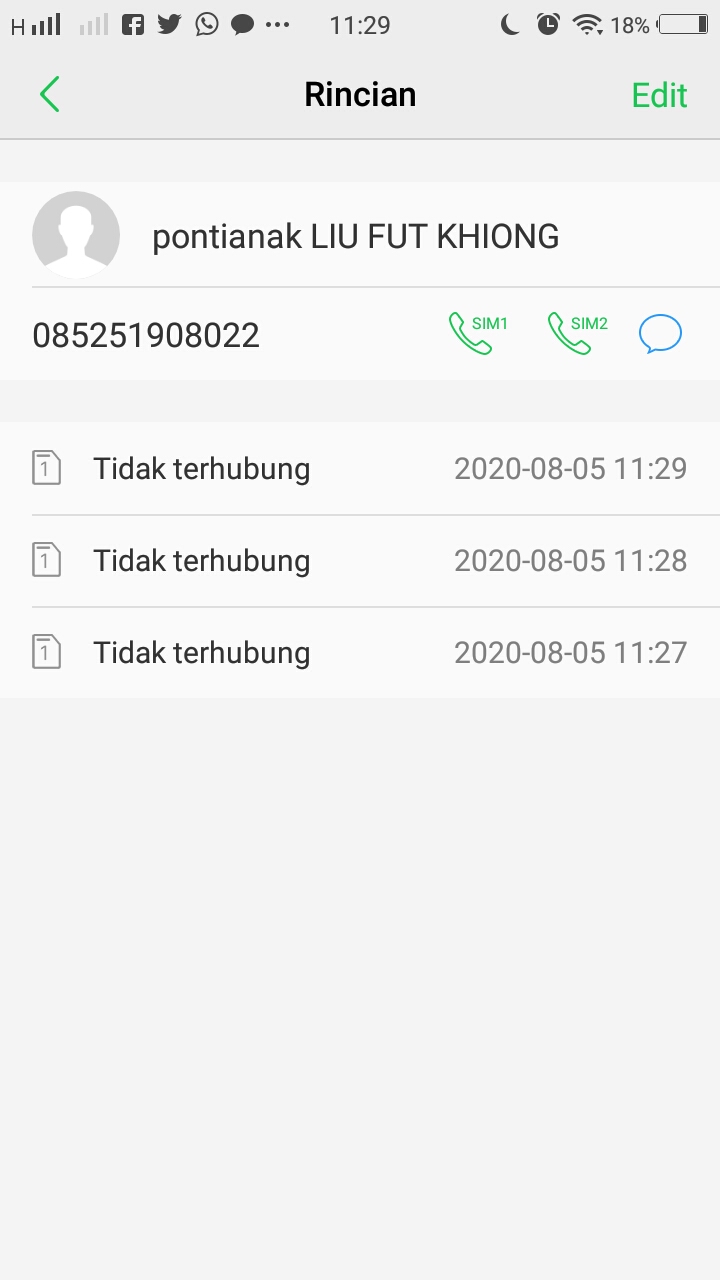720x1280 pixels.
Task: Select the phone number 085251908022
Action: [x=144, y=333]
